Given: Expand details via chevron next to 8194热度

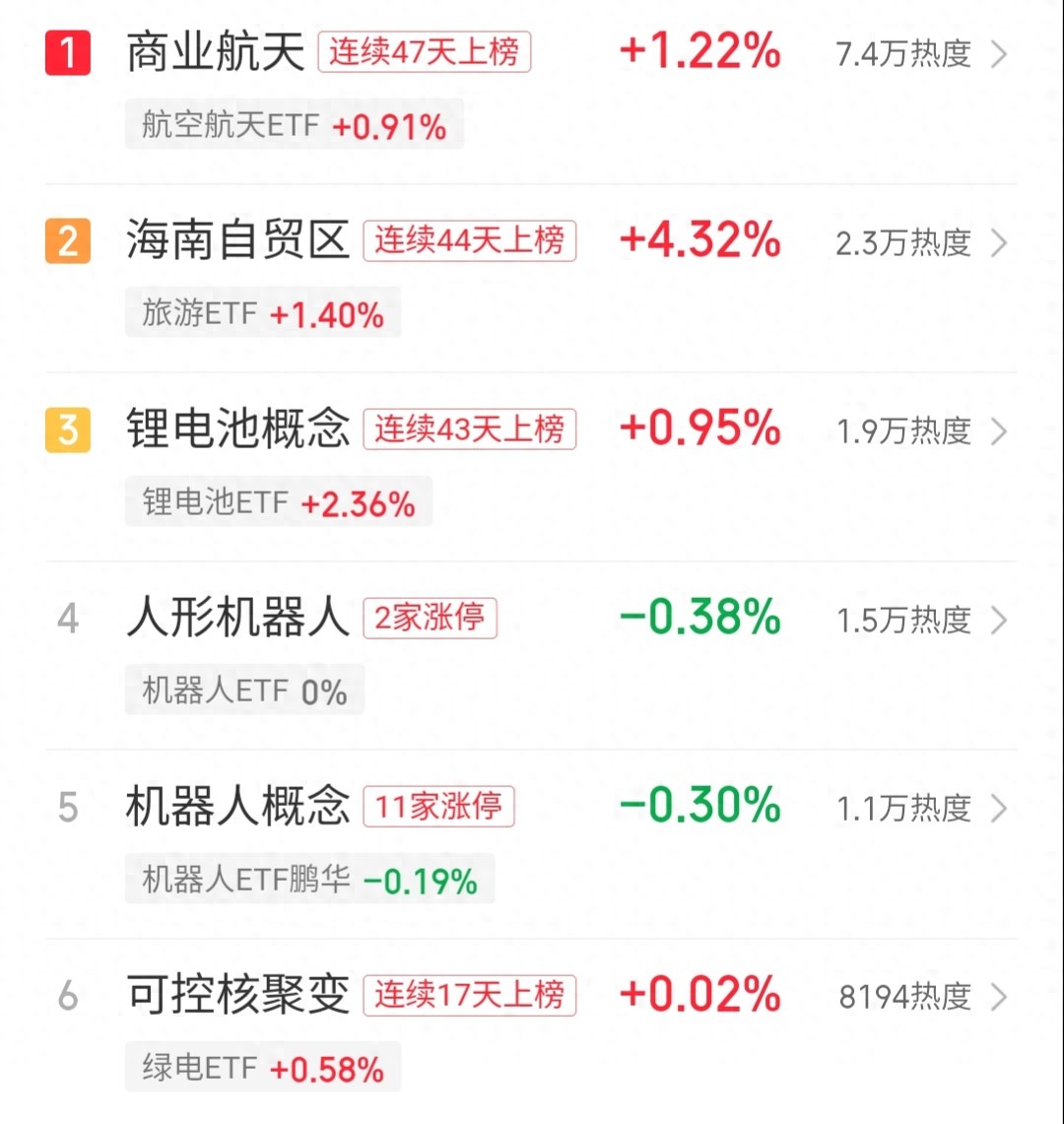Looking at the screenshot, I should pyautogui.click(x=1001, y=997).
